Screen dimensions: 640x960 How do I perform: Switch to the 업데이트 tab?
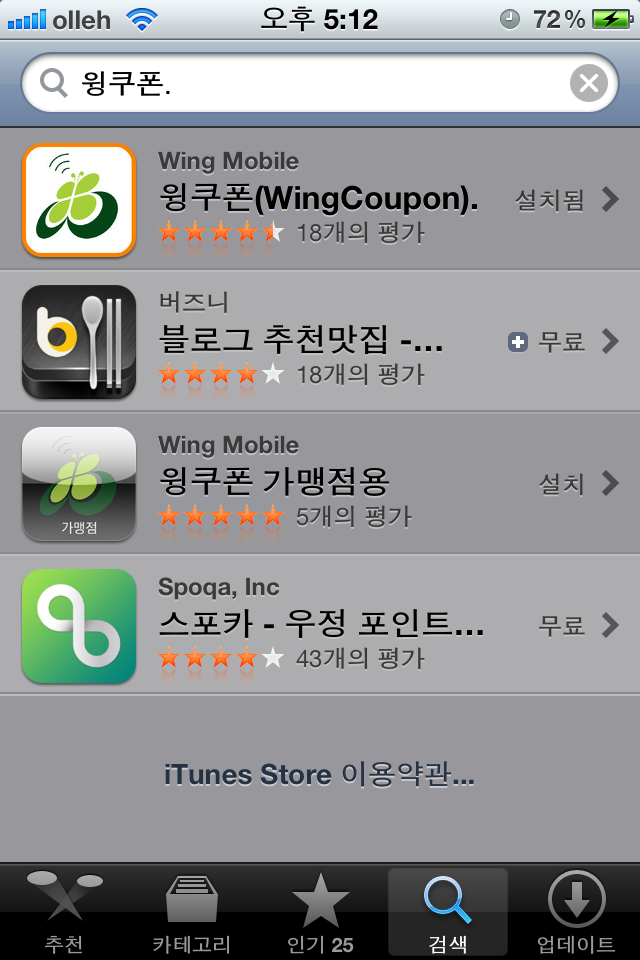576,913
